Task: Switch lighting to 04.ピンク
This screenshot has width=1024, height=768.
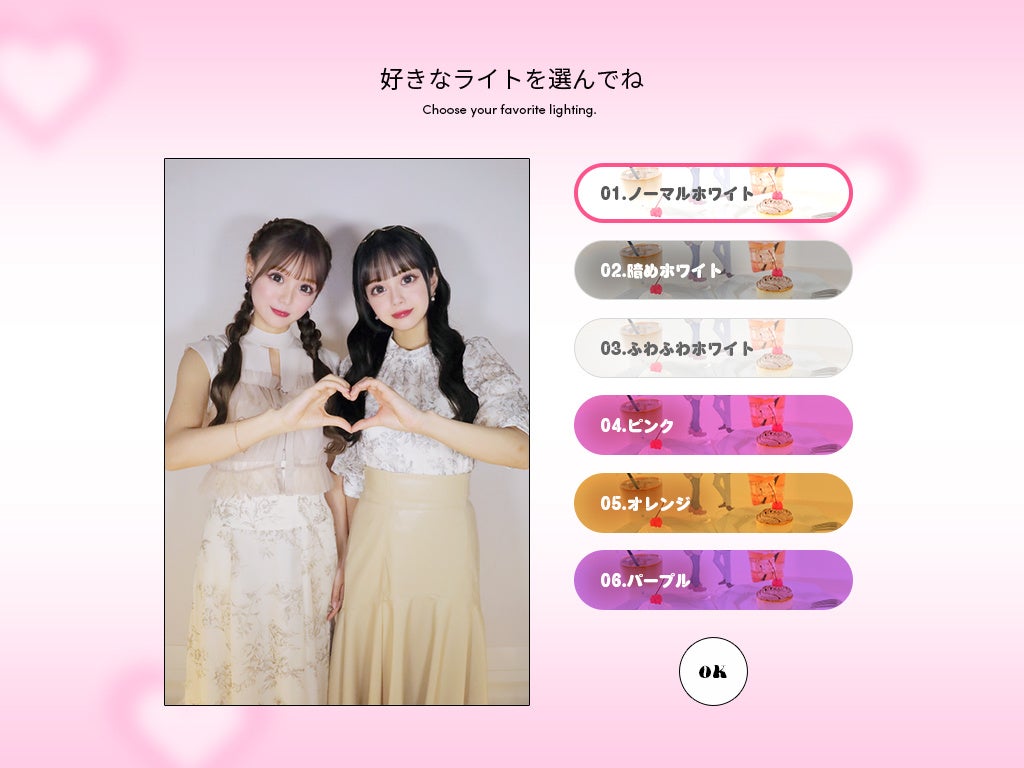Action: (713, 425)
